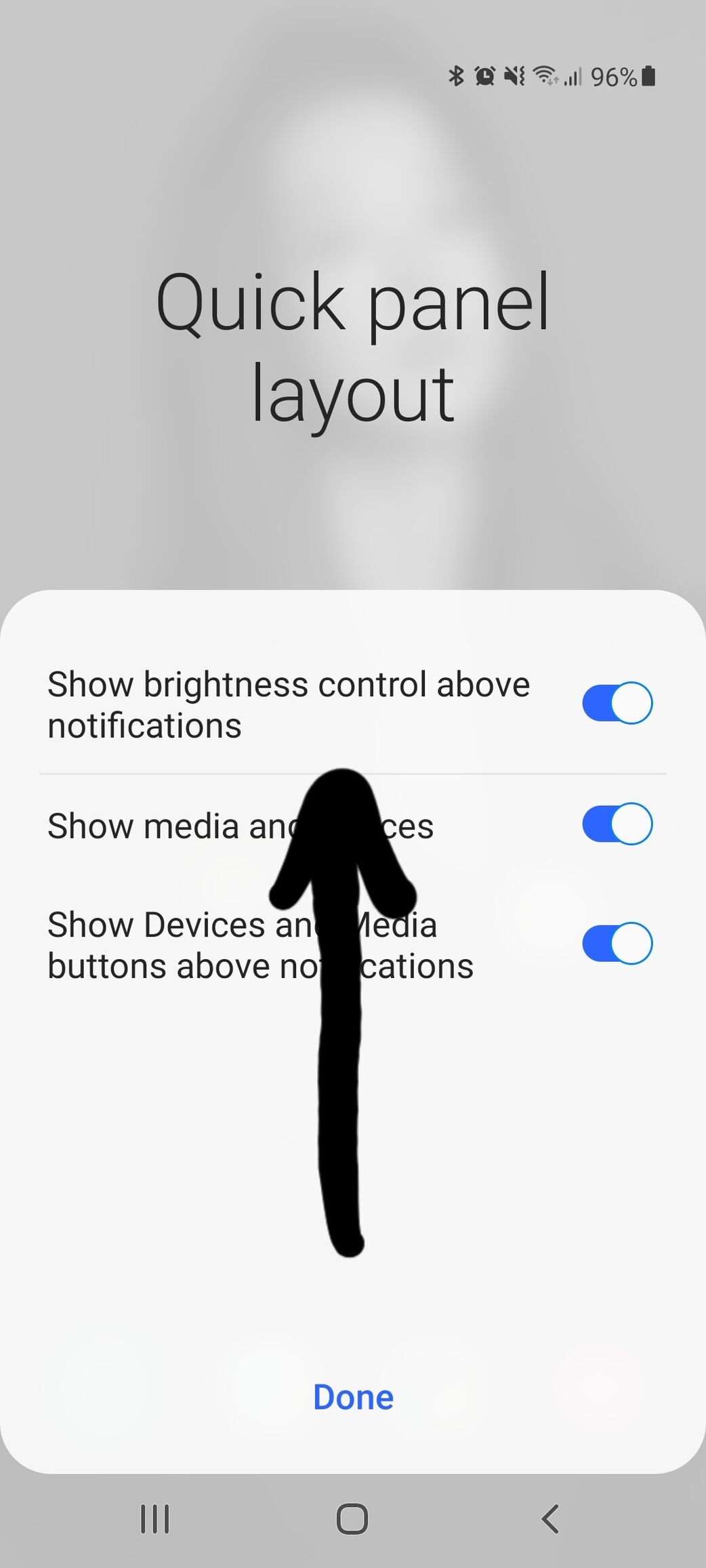Open recent apps from the navigation bar
The image size is (706, 1568).
pos(154,1519)
